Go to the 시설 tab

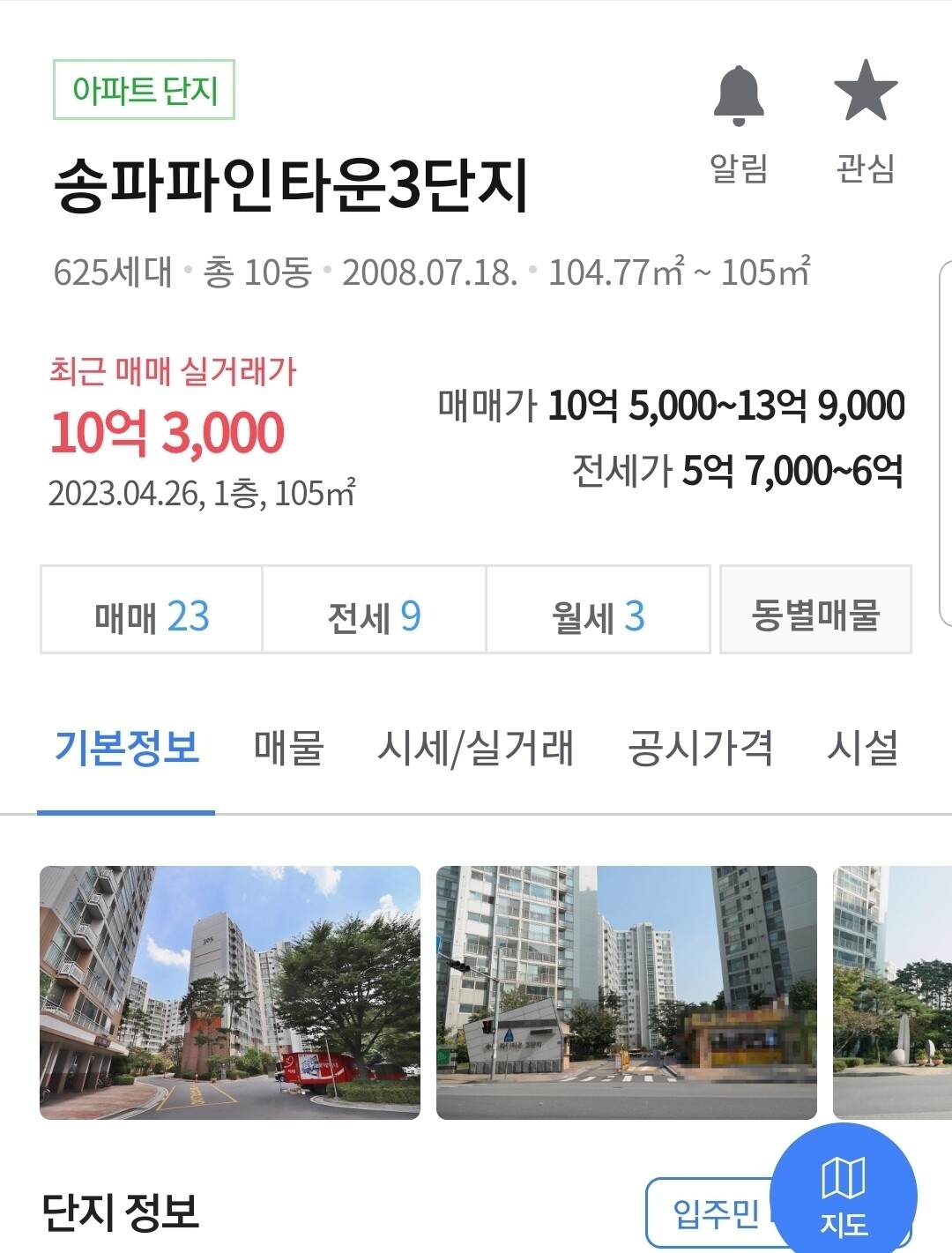click(861, 750)
